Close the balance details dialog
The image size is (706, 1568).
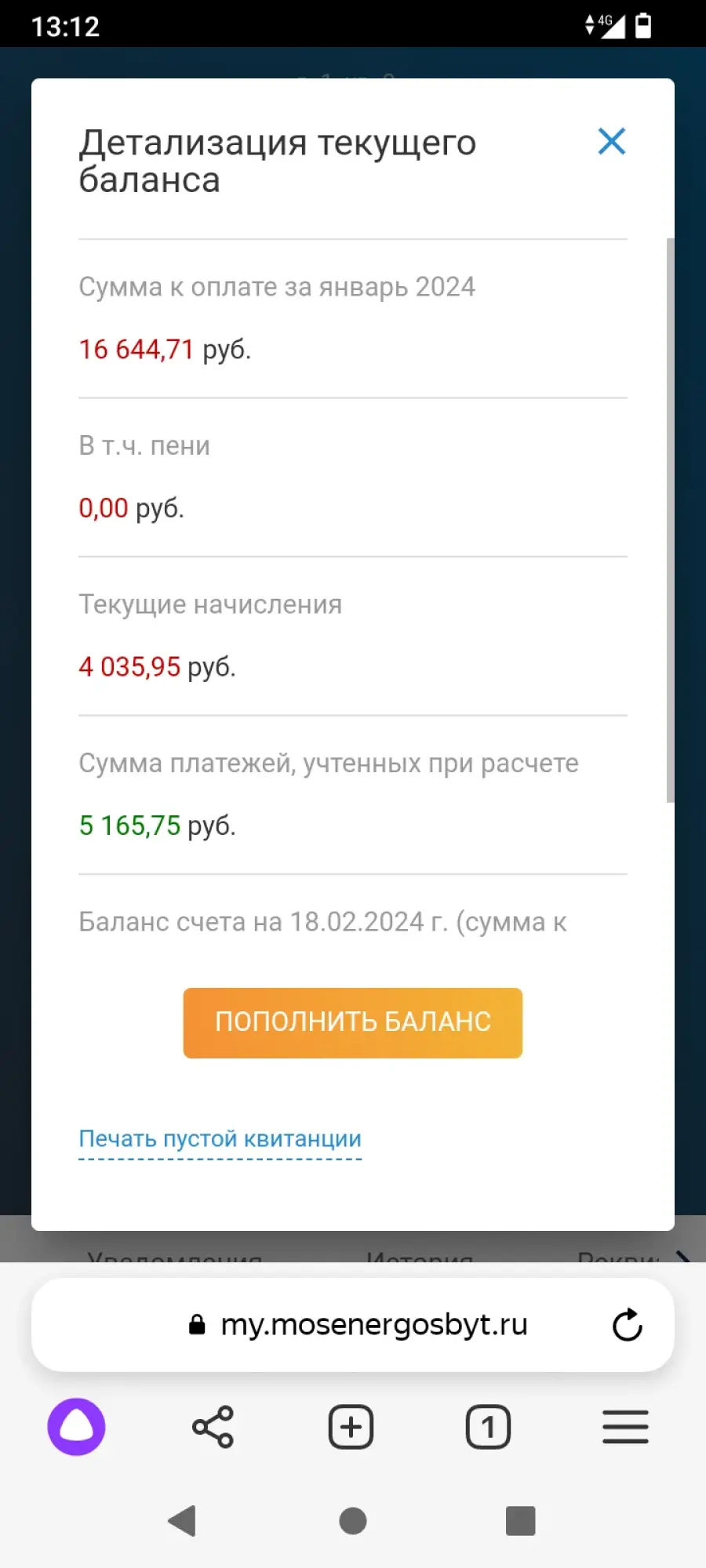612,142
